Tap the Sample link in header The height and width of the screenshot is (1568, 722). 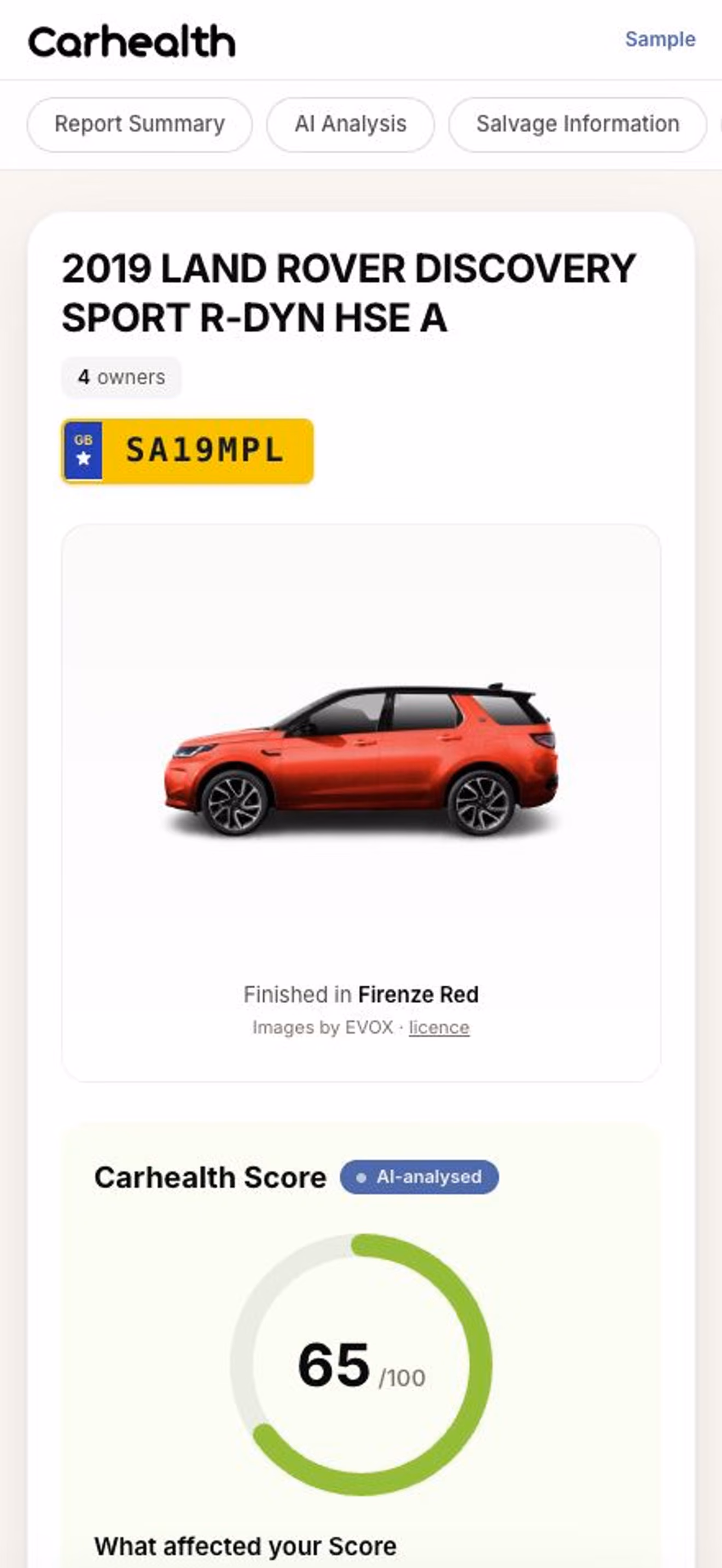[660, 39]
